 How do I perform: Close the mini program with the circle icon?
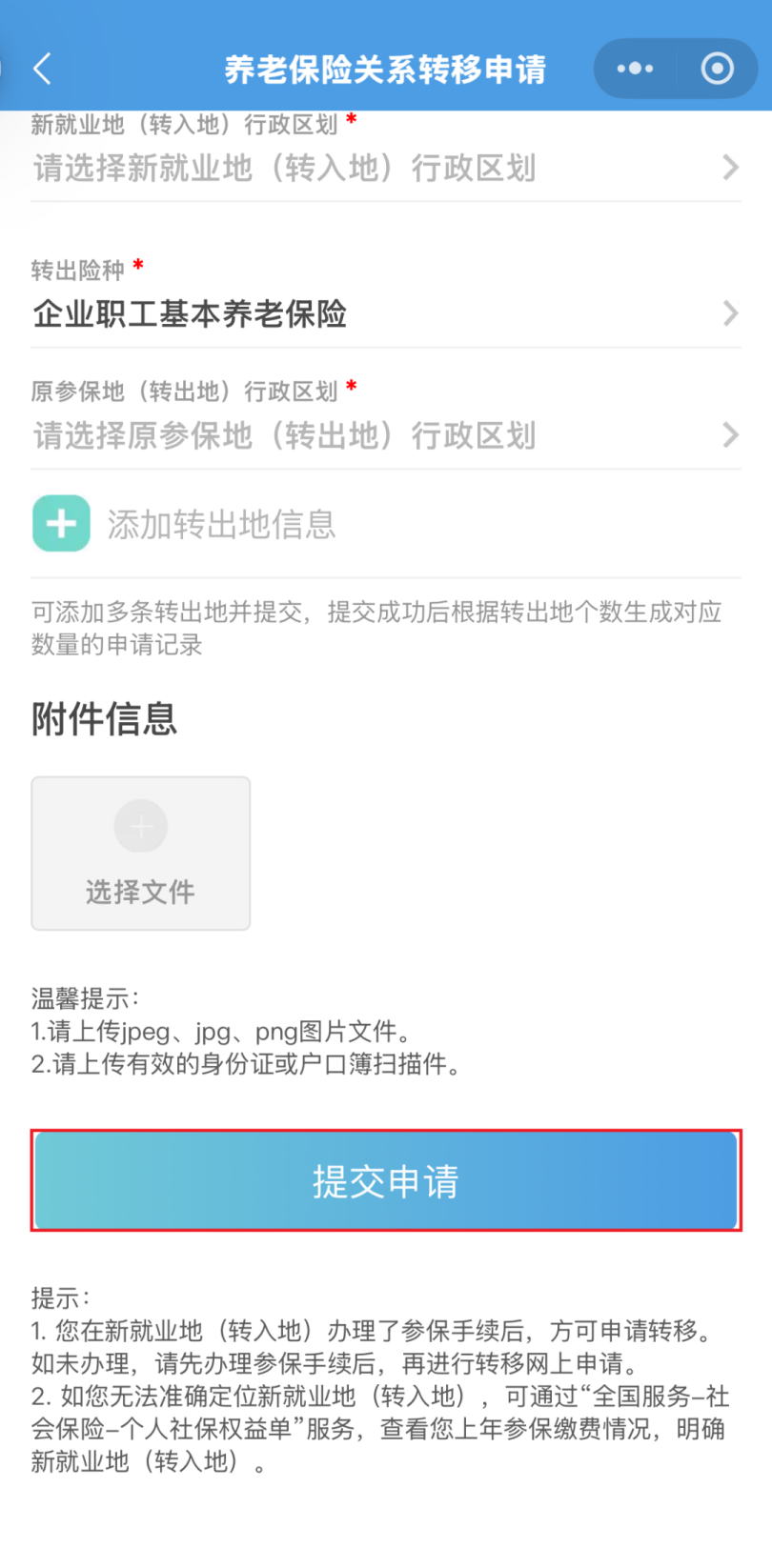[x=717, y=69]
